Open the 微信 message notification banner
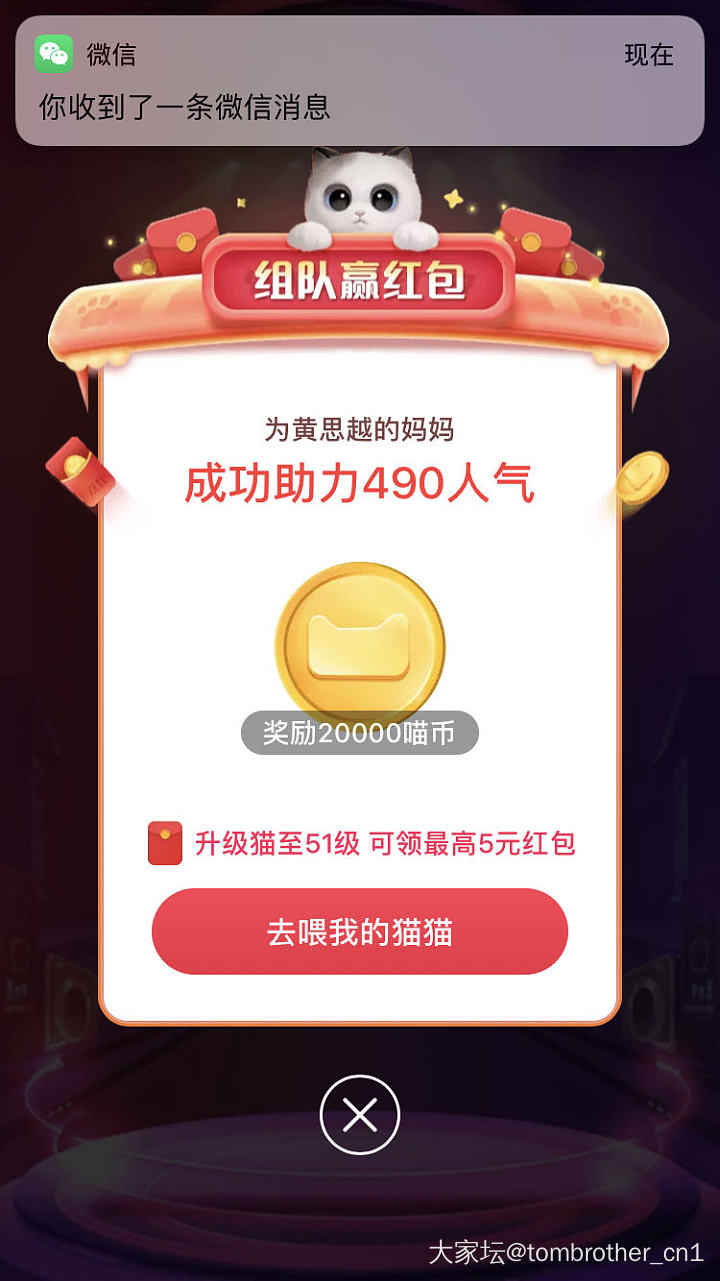 coord(360,80)
